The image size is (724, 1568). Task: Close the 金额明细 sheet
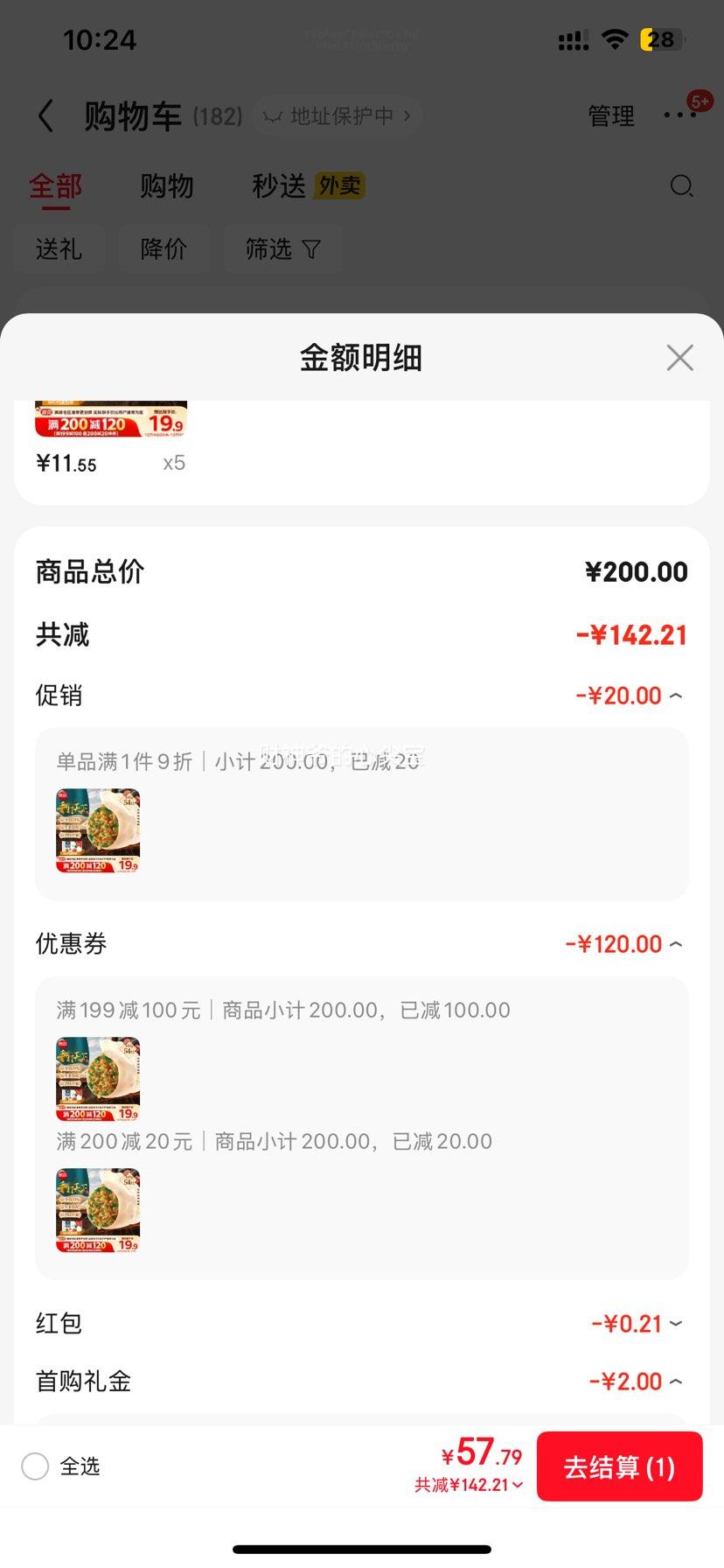tap(679, 358)
